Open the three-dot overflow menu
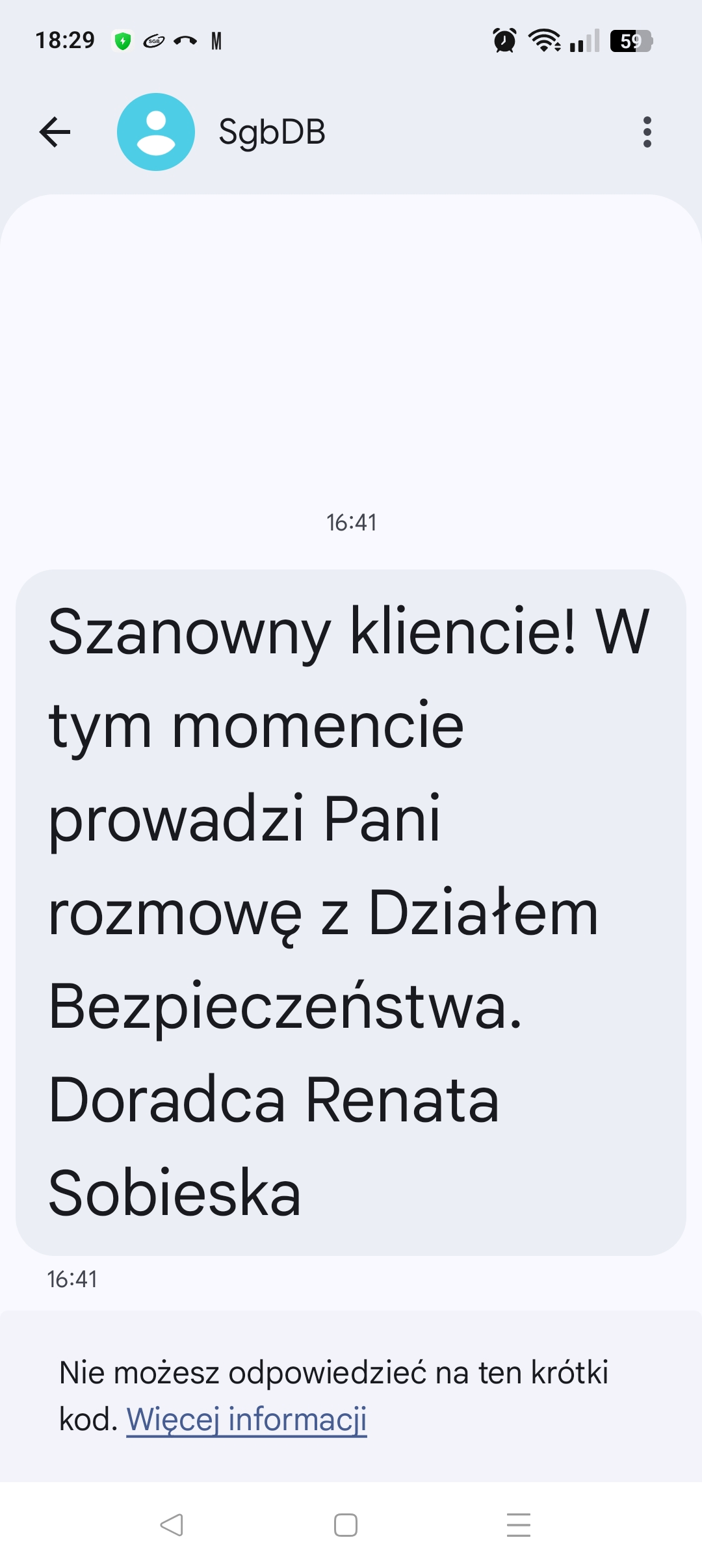Image resolution: width=702 pixels, height=1568 pixels. (647, 132)
